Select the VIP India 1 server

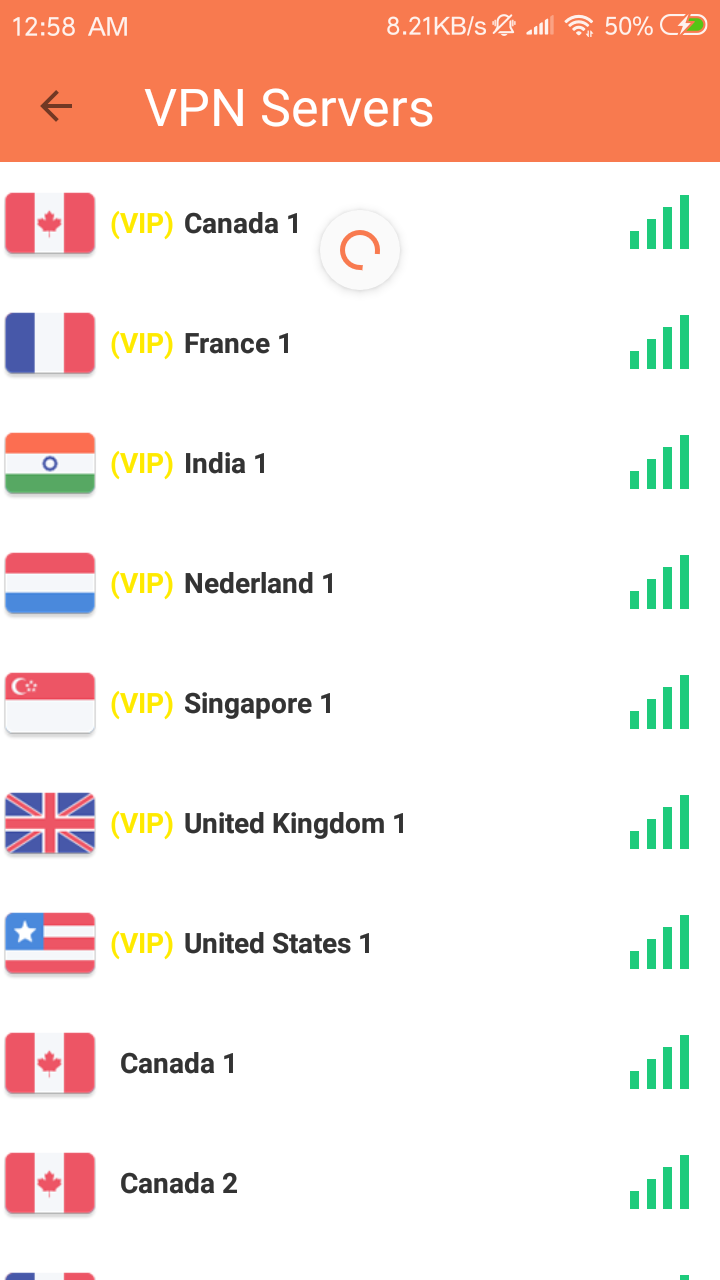[x=225, y=463]
